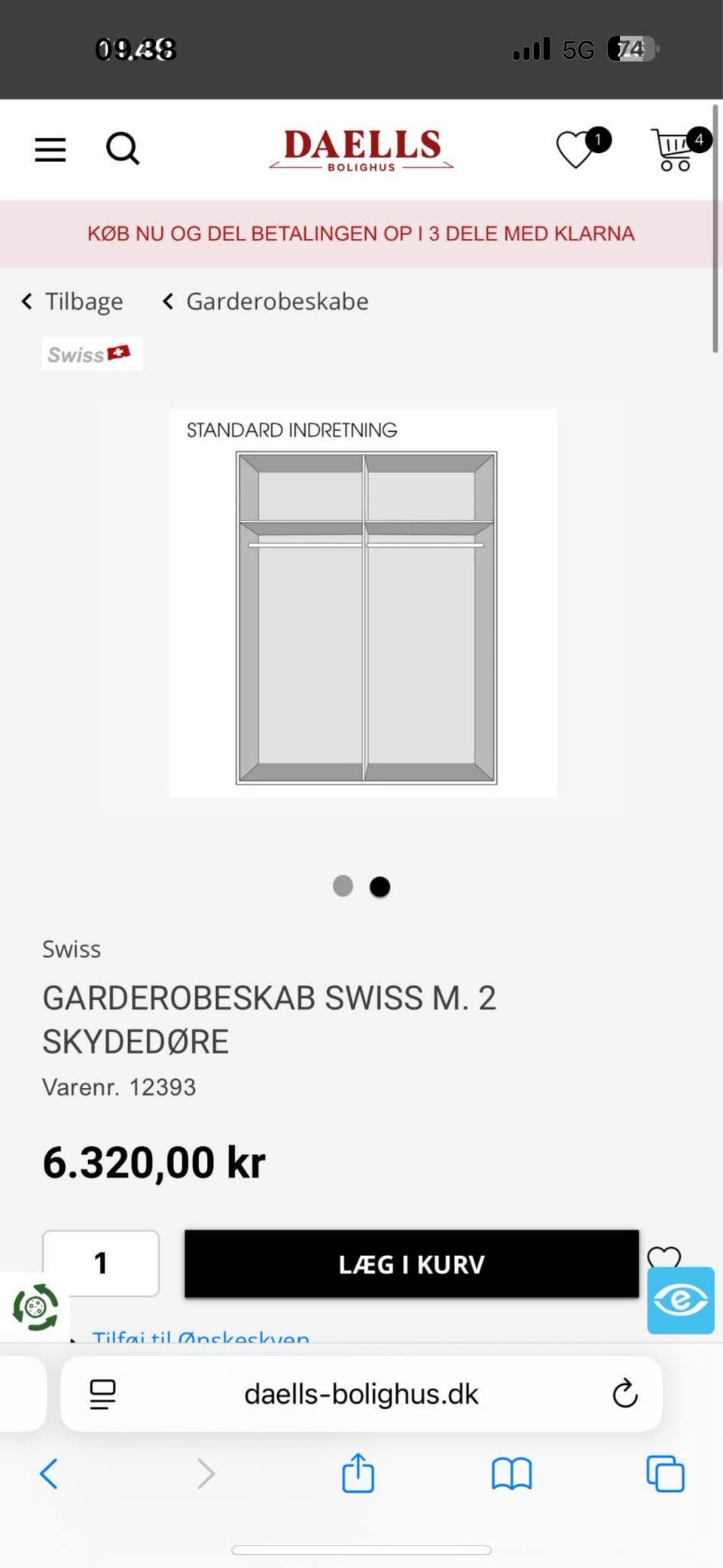Click the Daells Bolighus logo
This screenshot has width=723, height=1568.
pos(361,148)
